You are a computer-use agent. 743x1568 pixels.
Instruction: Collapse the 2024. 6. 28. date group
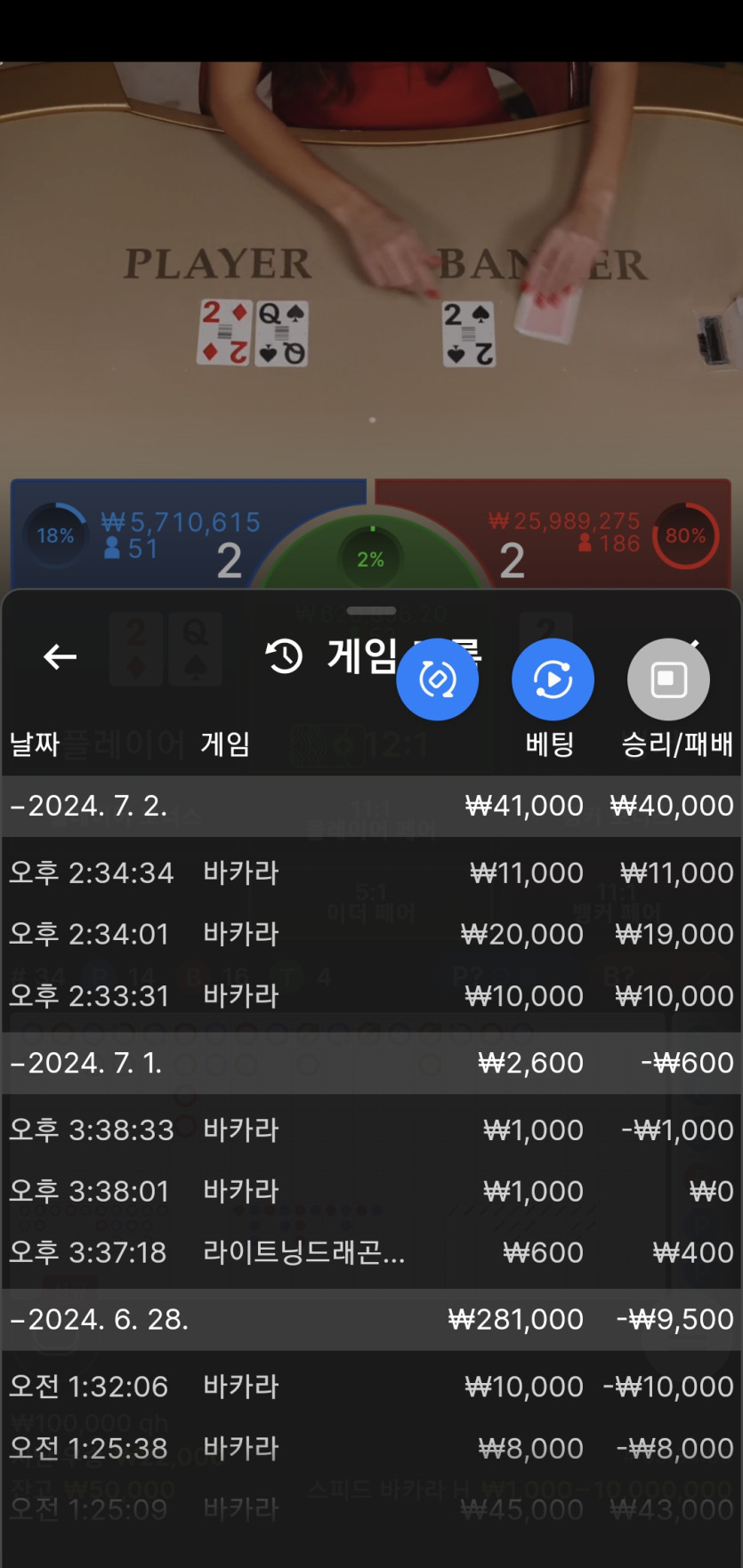(100, 1319)
